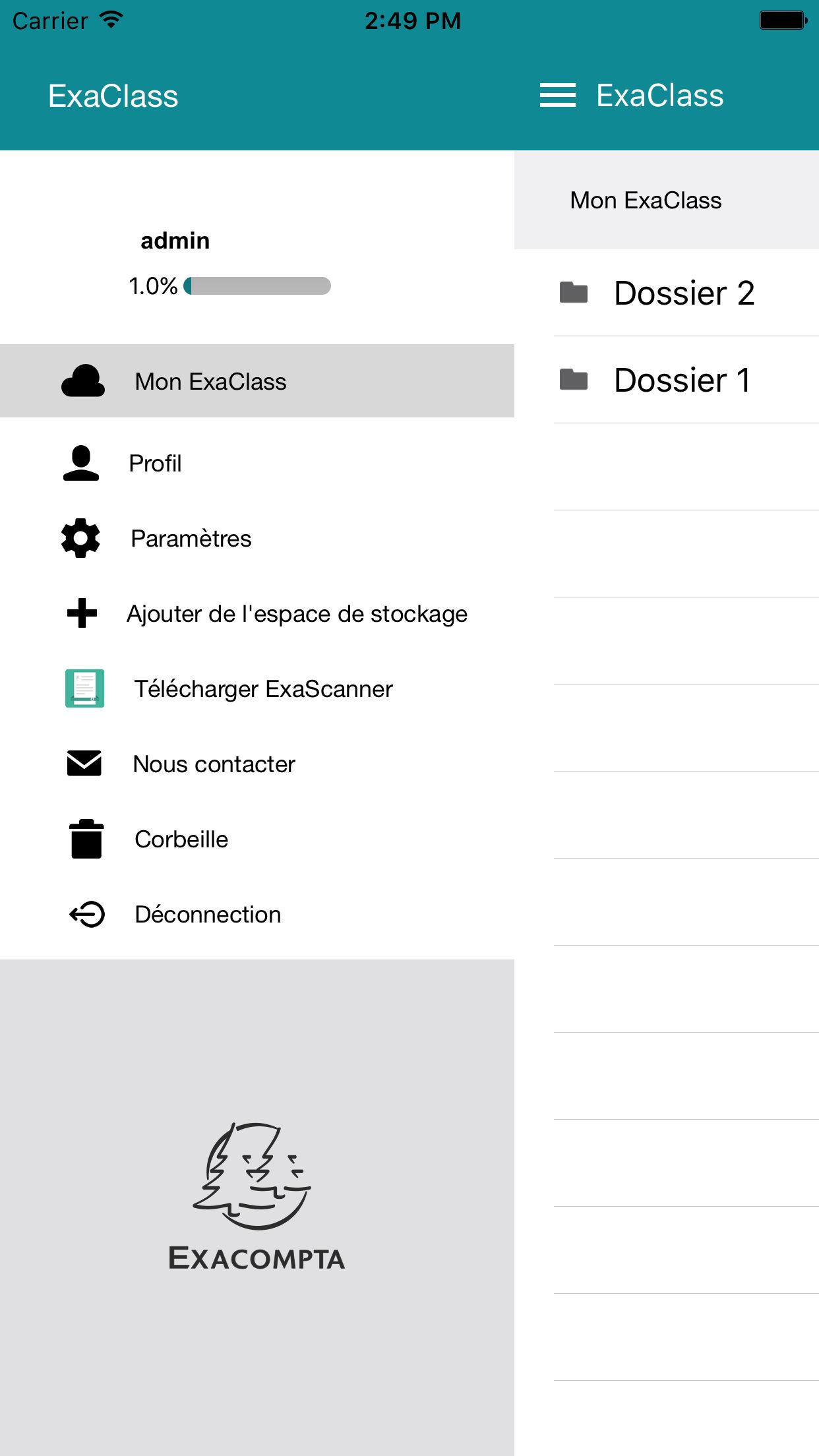Tap Ajouter de l'espace de stockage
The height and width of the screenshot is (1456, 819).
(x=296, y=614)
